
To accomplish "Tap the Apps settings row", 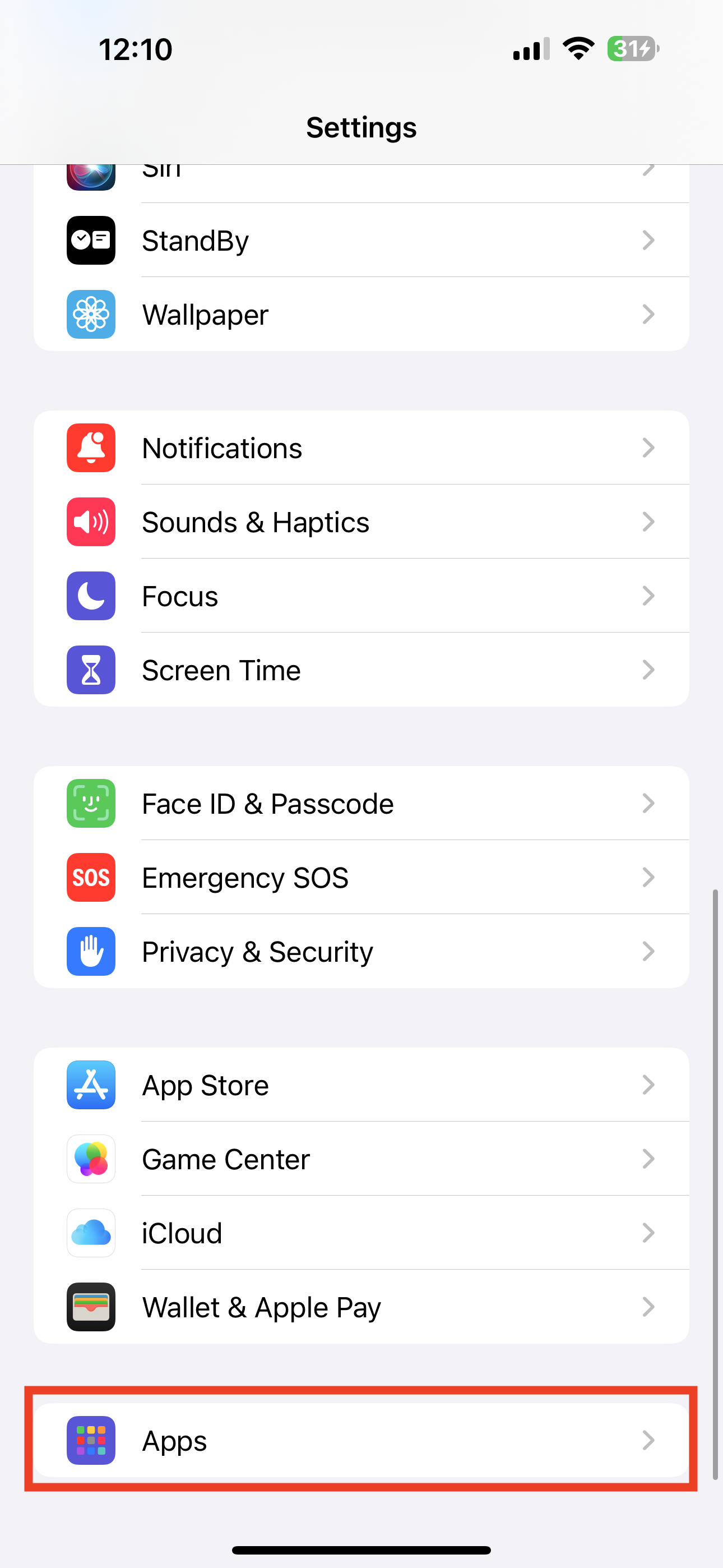I will [x=360, y=1440].
